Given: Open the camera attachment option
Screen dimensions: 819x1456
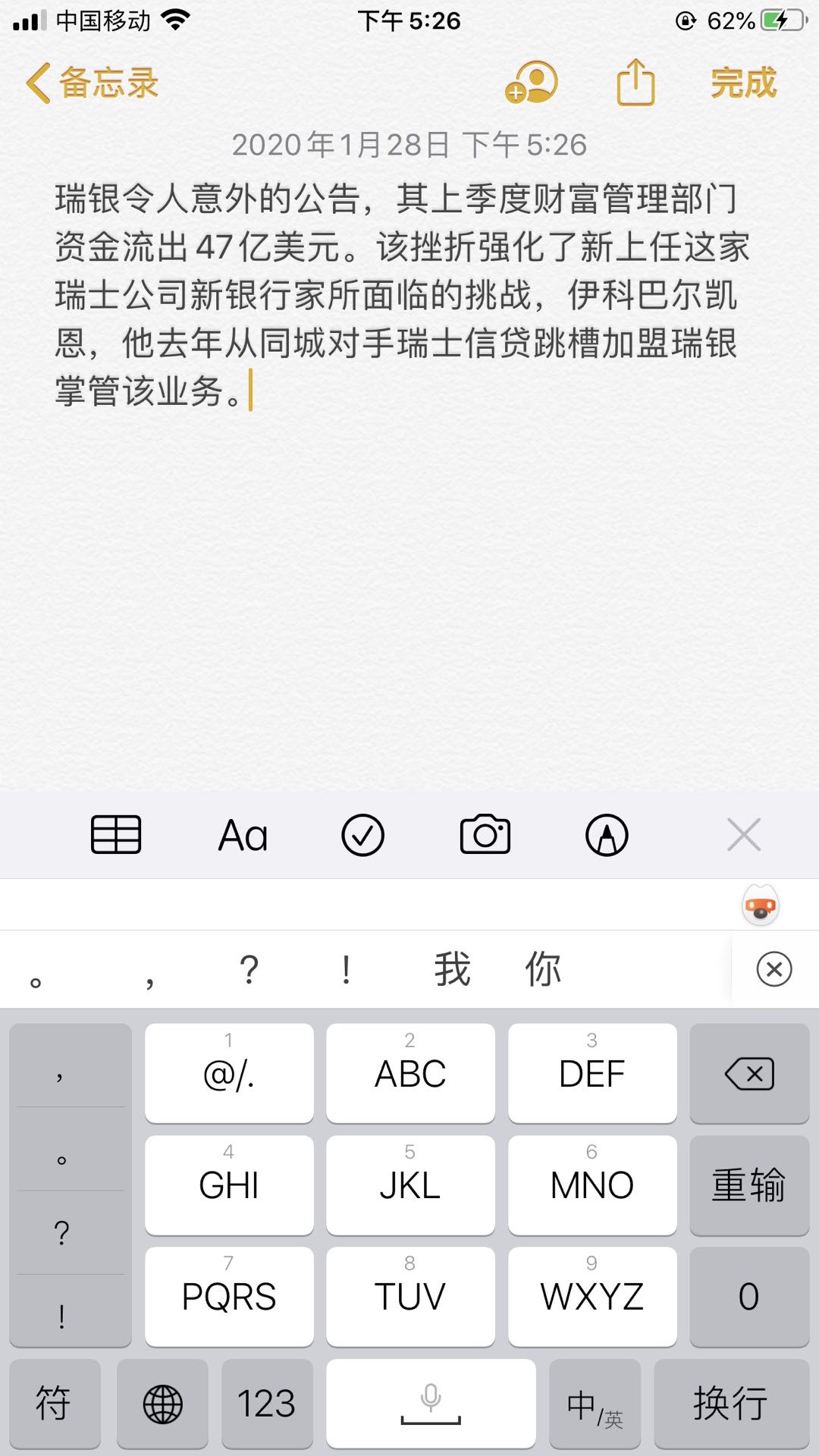Looking at the screenshot, I should (485, 836).
